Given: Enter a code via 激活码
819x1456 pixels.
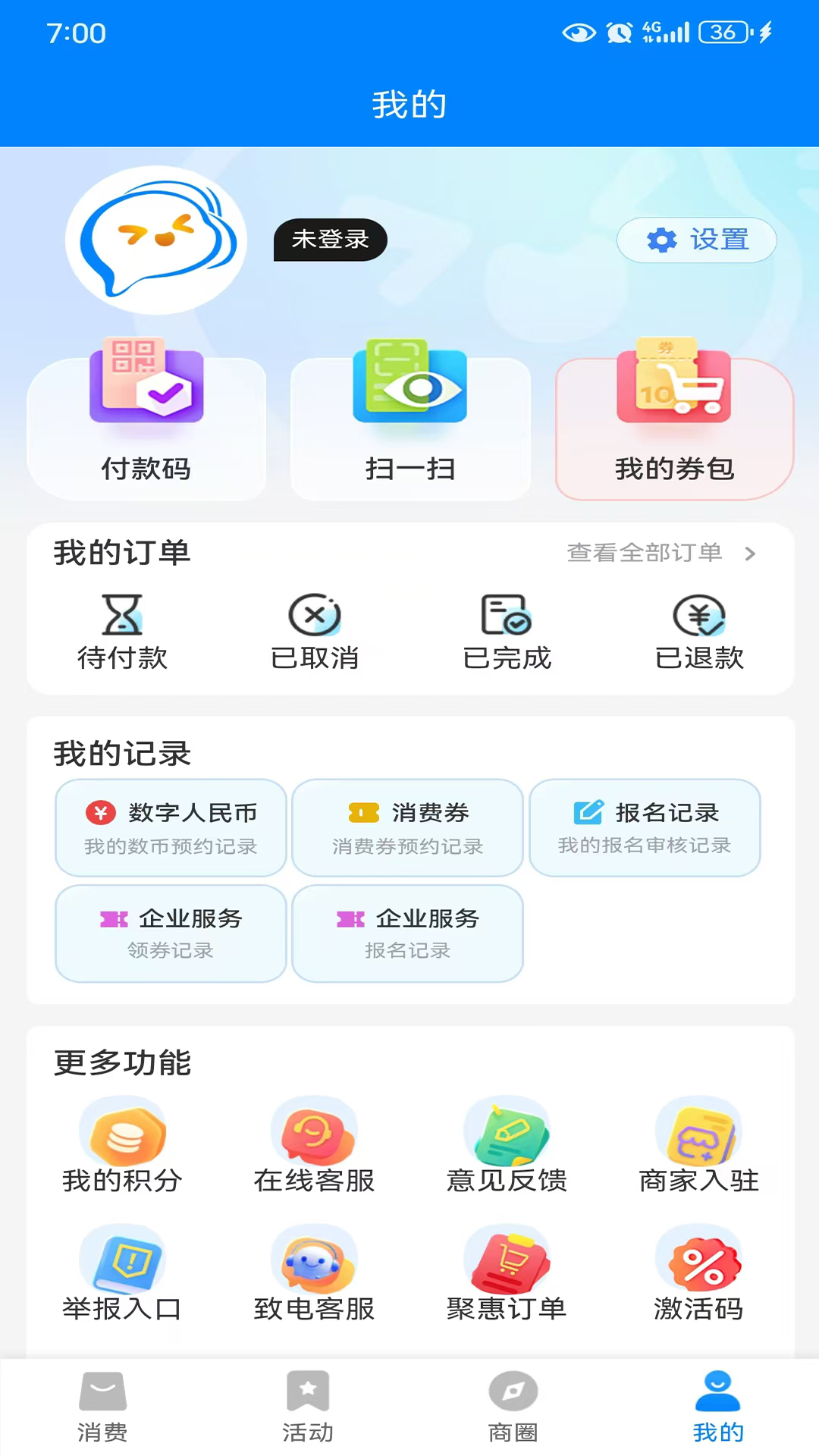Looking at the screenshot, I should click(699, 1274).
